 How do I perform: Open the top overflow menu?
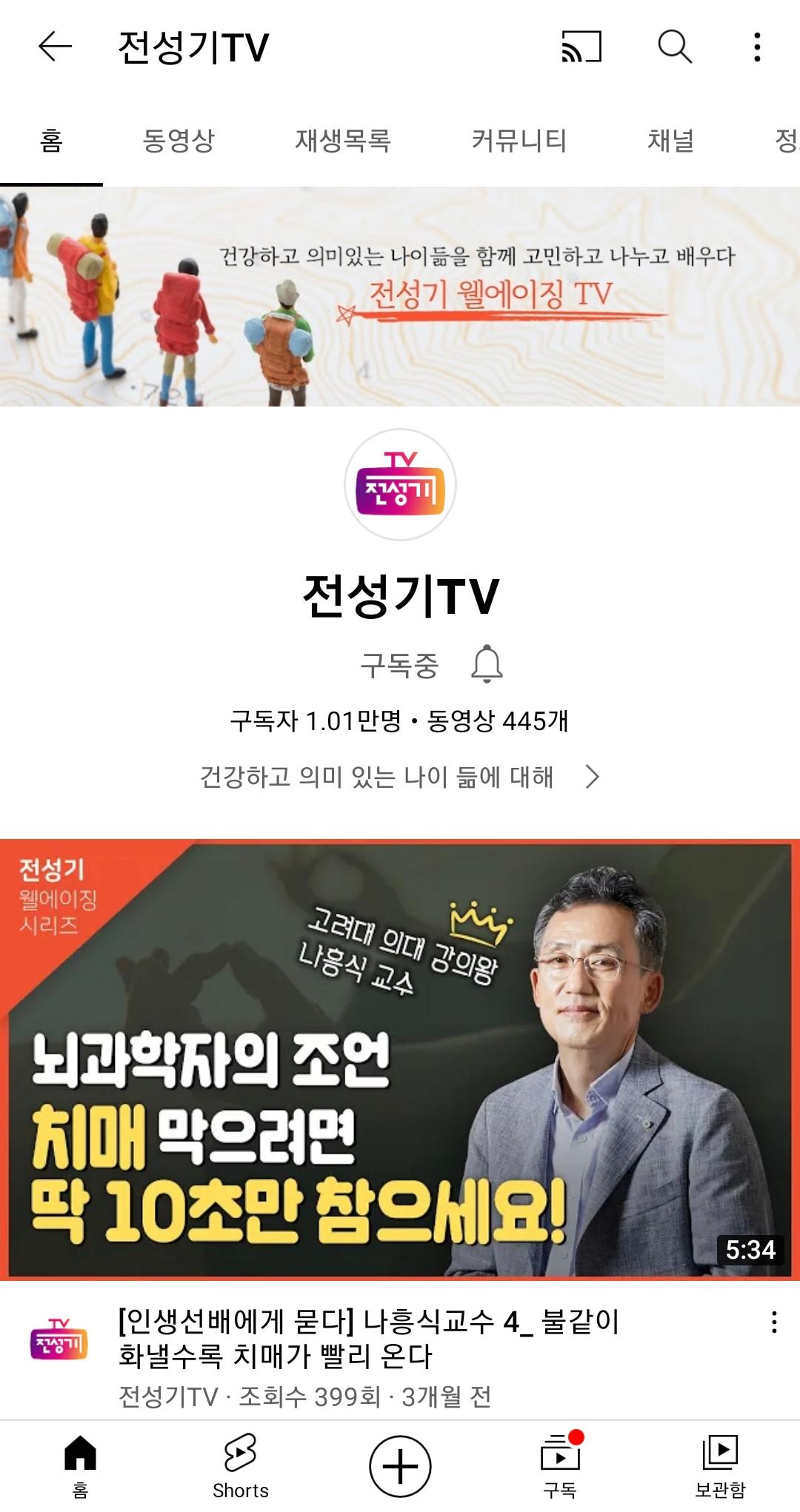click(x=756, y=47)
